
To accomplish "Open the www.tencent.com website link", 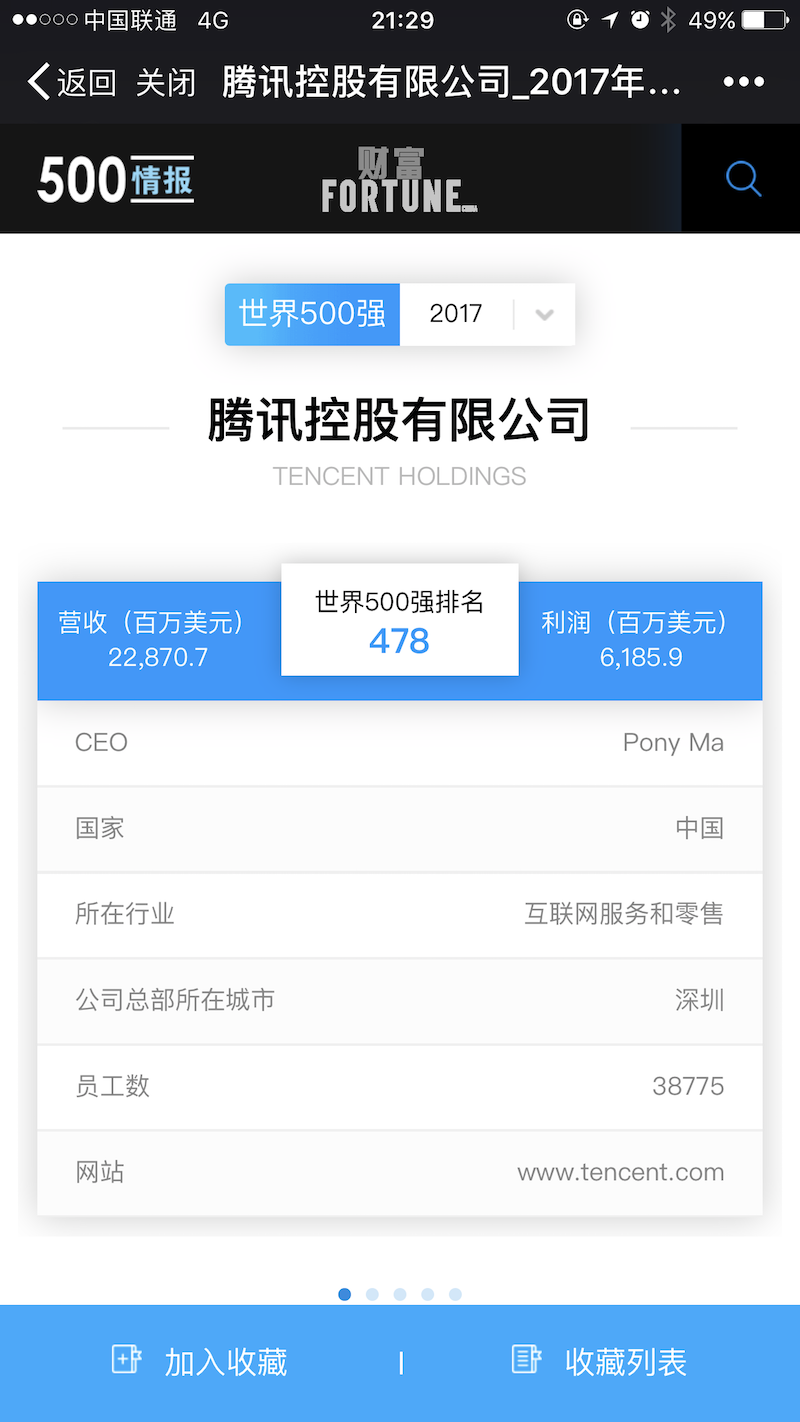I will [x=620, y=1172].
